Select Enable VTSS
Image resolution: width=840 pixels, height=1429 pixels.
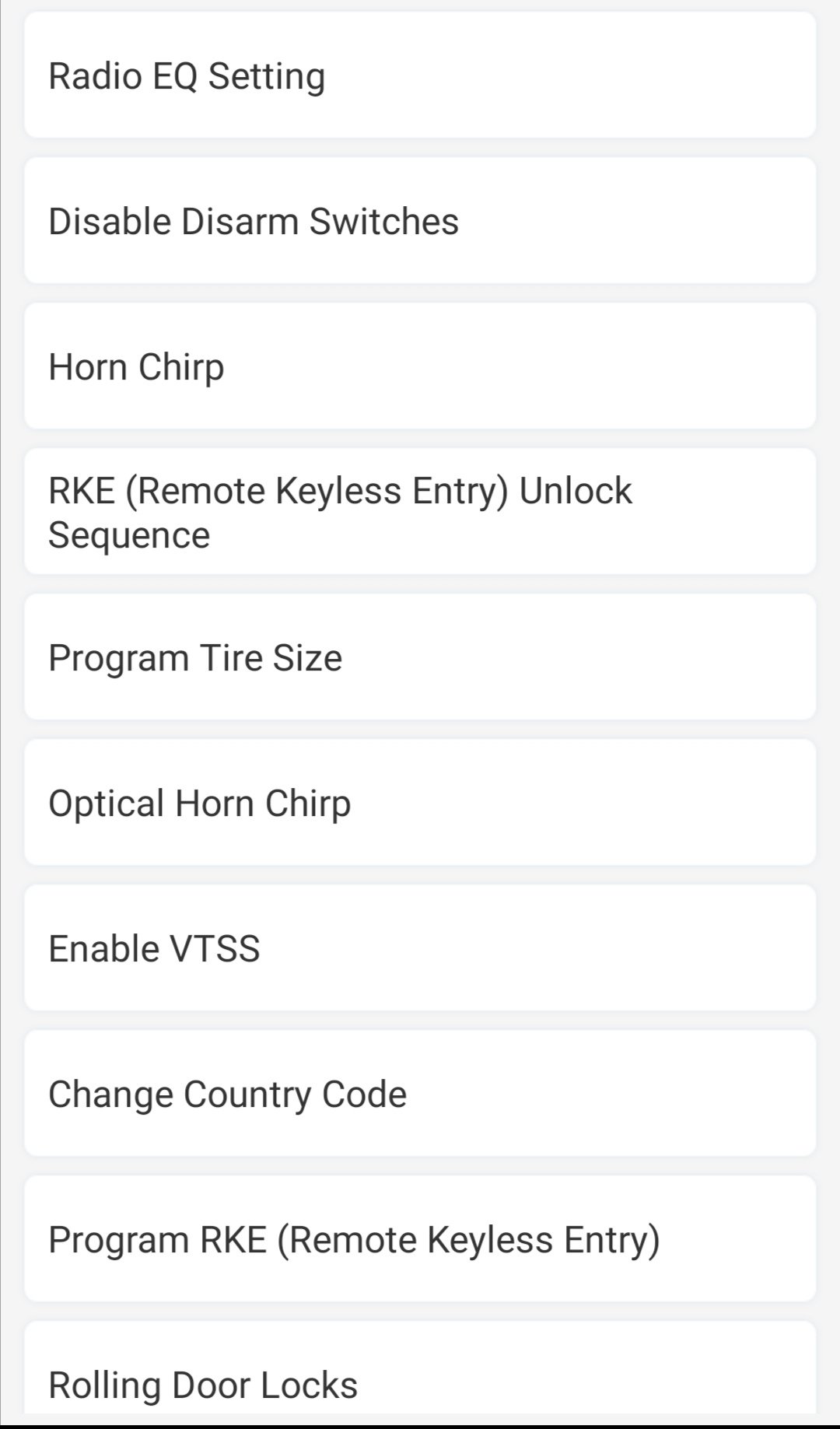coord(420,948)
